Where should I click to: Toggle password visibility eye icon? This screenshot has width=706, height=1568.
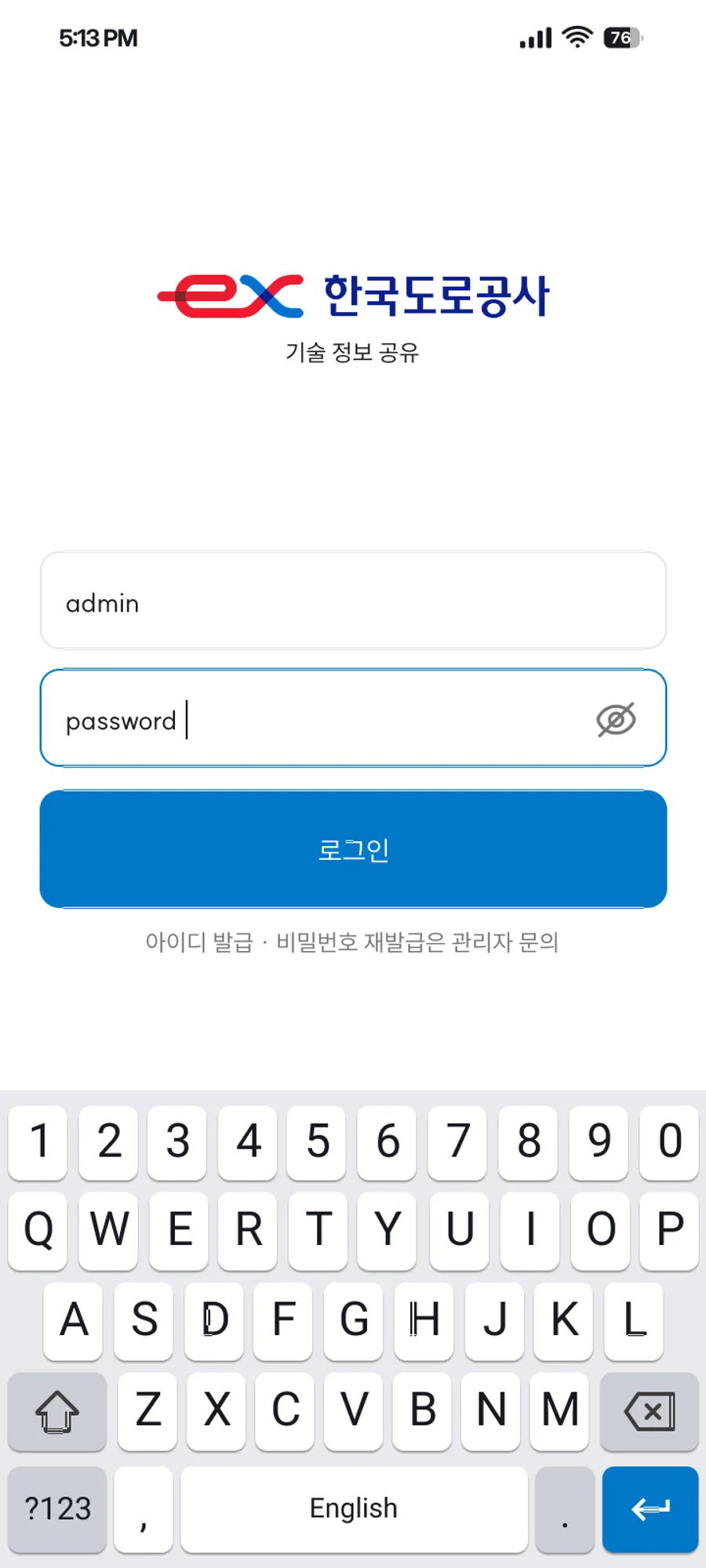click(616, 720)
